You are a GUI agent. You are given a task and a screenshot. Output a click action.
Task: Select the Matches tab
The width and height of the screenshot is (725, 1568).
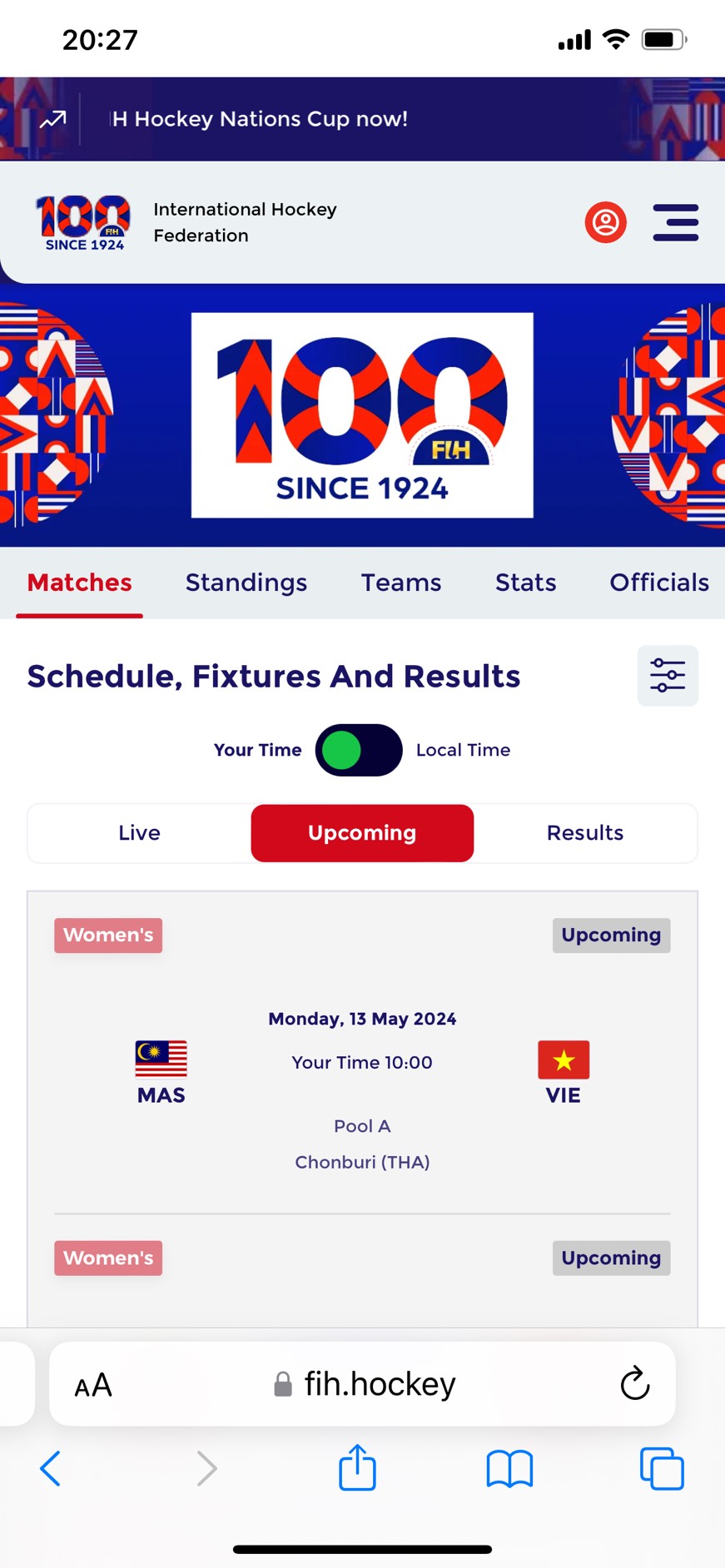coord(80,583)
